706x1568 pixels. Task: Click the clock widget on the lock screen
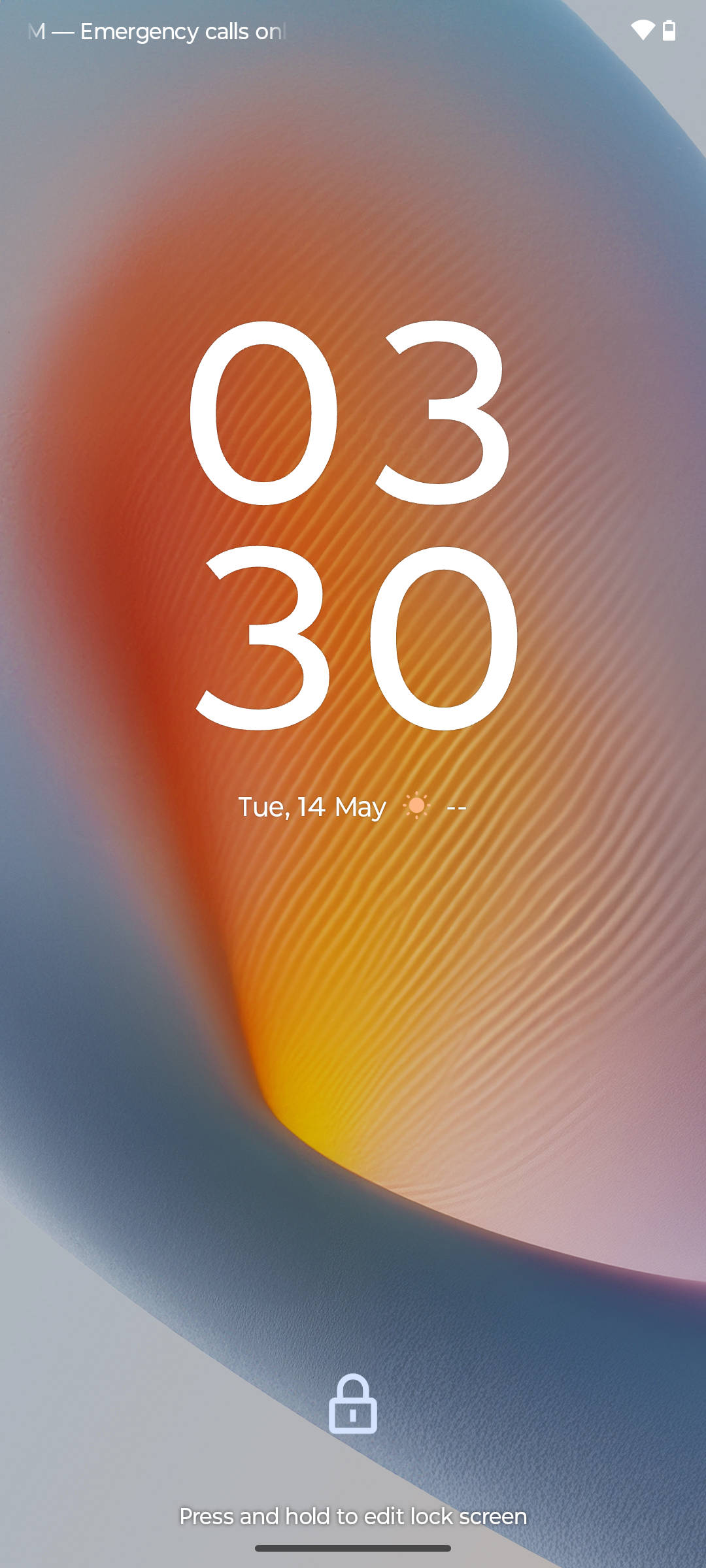(353, 529)
